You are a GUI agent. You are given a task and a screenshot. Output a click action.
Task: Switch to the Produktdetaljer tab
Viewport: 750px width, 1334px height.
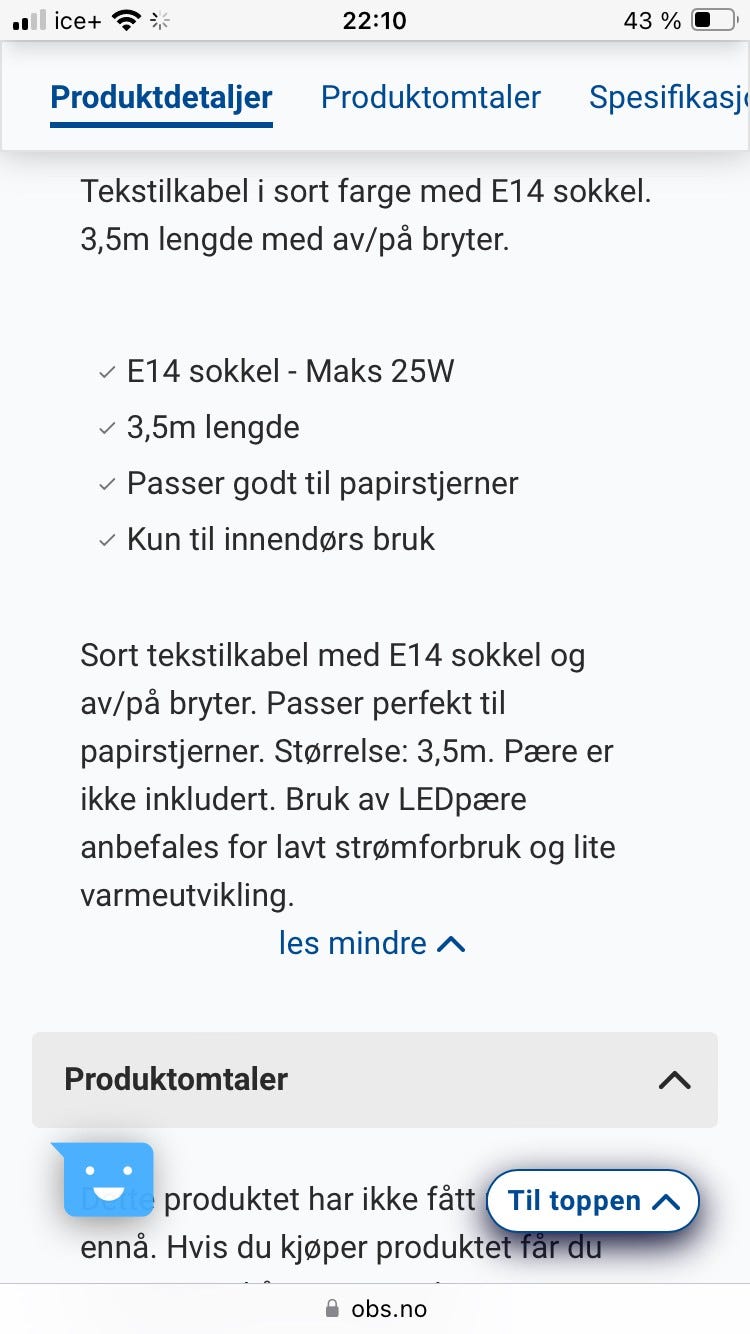pyautogui.click(x=162, y=98)
